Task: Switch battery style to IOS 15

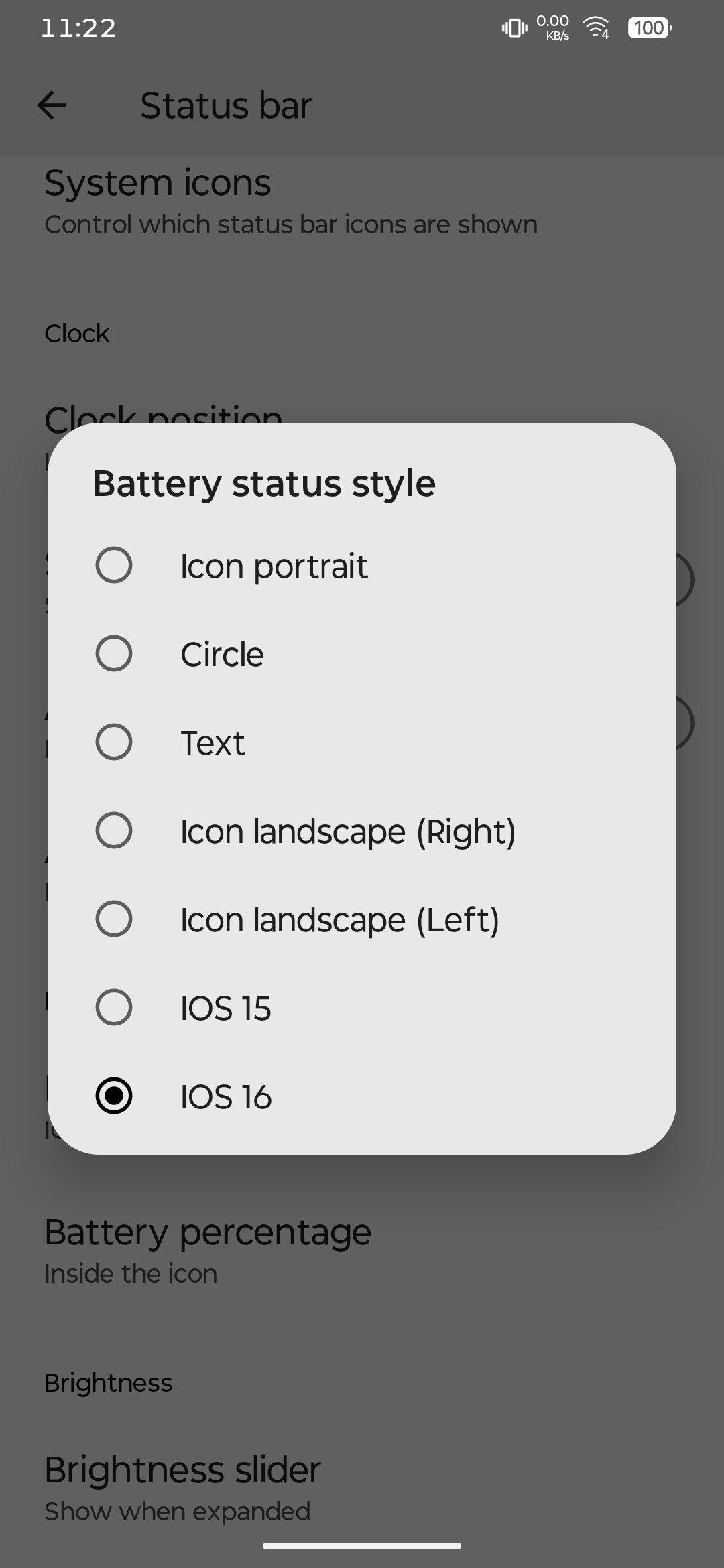Action: point(361,1008)
